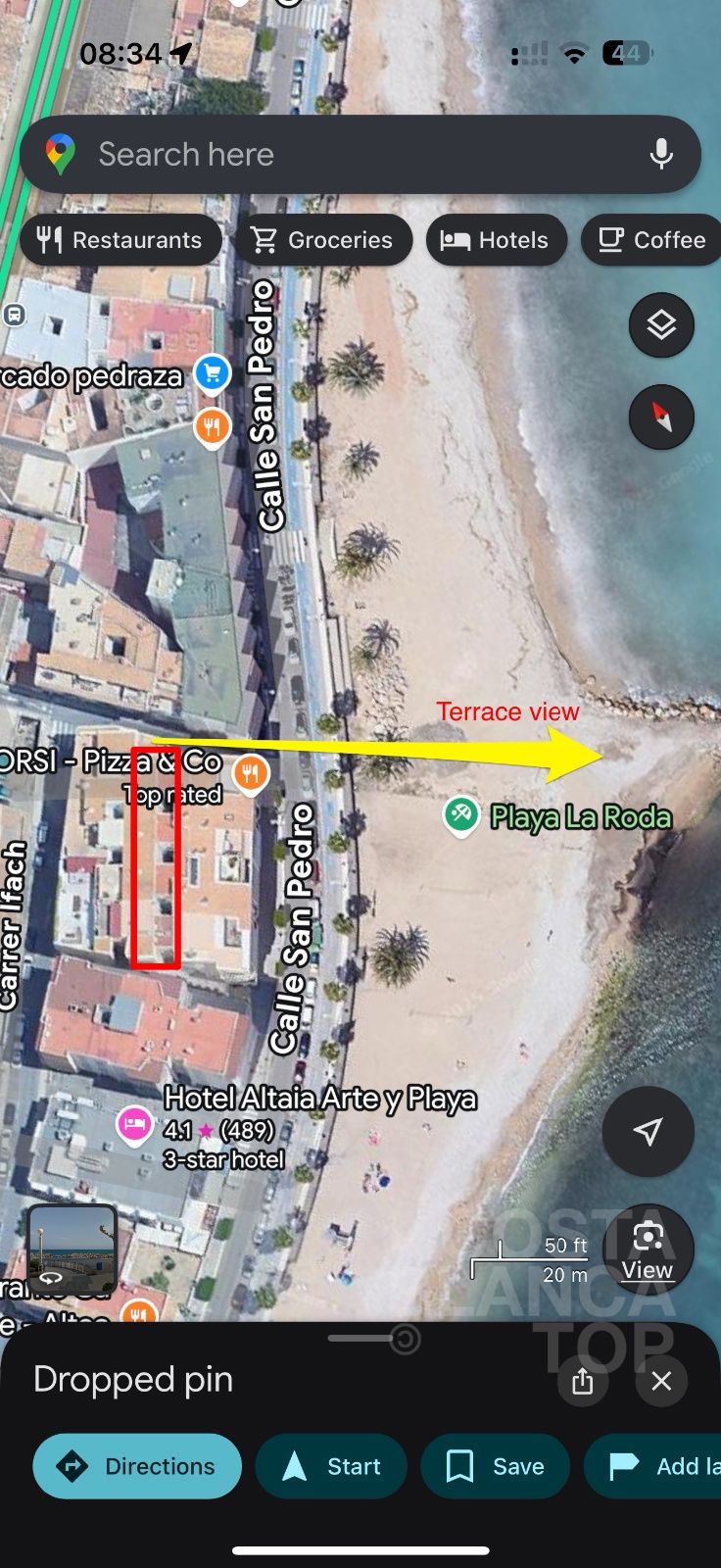Start voice search with the microphone
The height and width of the screenshot is (1568, 721).
[661, 154]
